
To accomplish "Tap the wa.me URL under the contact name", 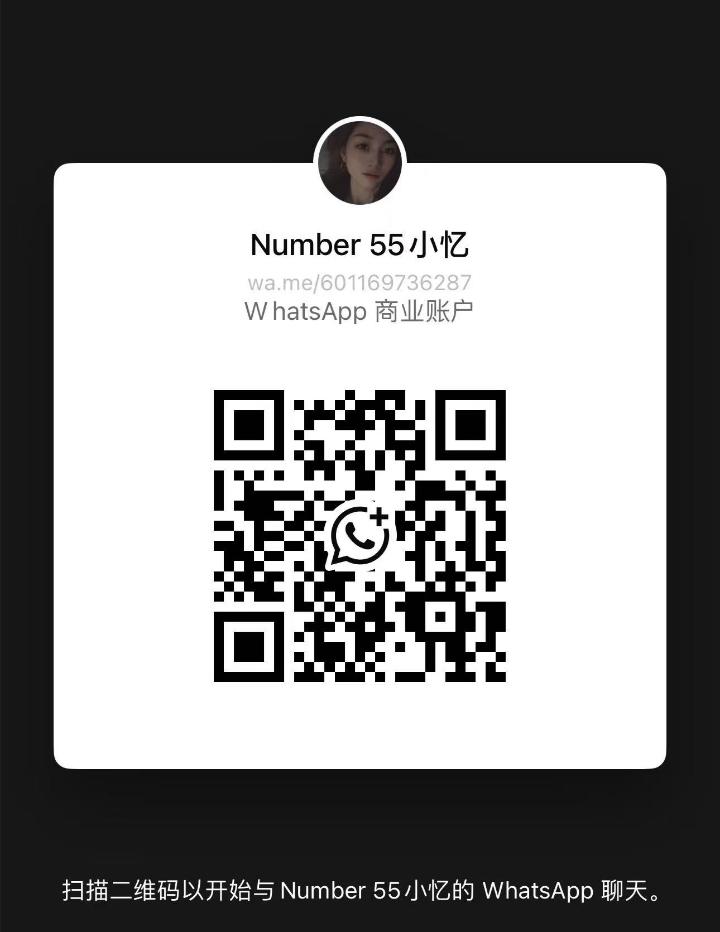I will click(360, 282).
